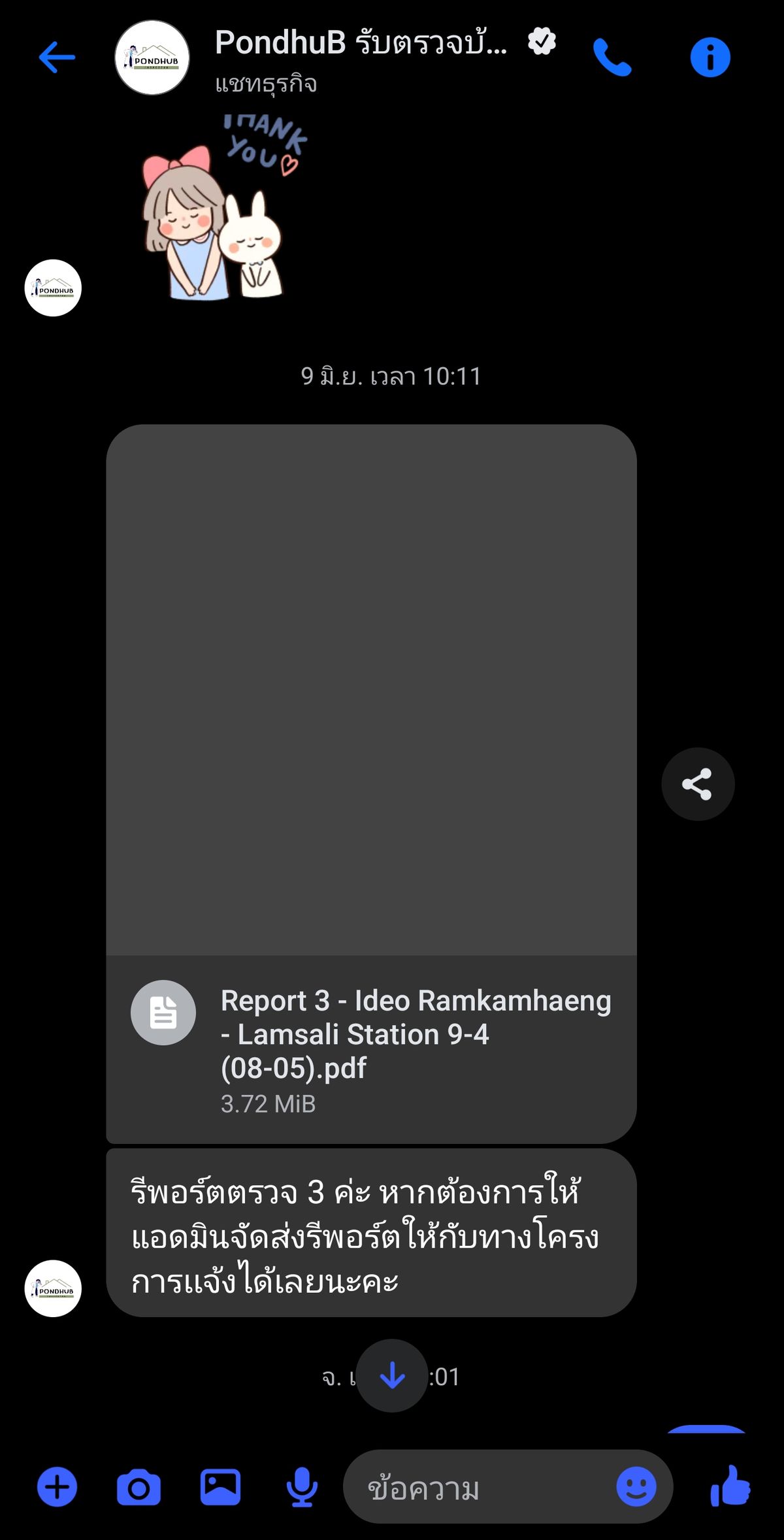Go back using the header arrow

coord(57,58)
